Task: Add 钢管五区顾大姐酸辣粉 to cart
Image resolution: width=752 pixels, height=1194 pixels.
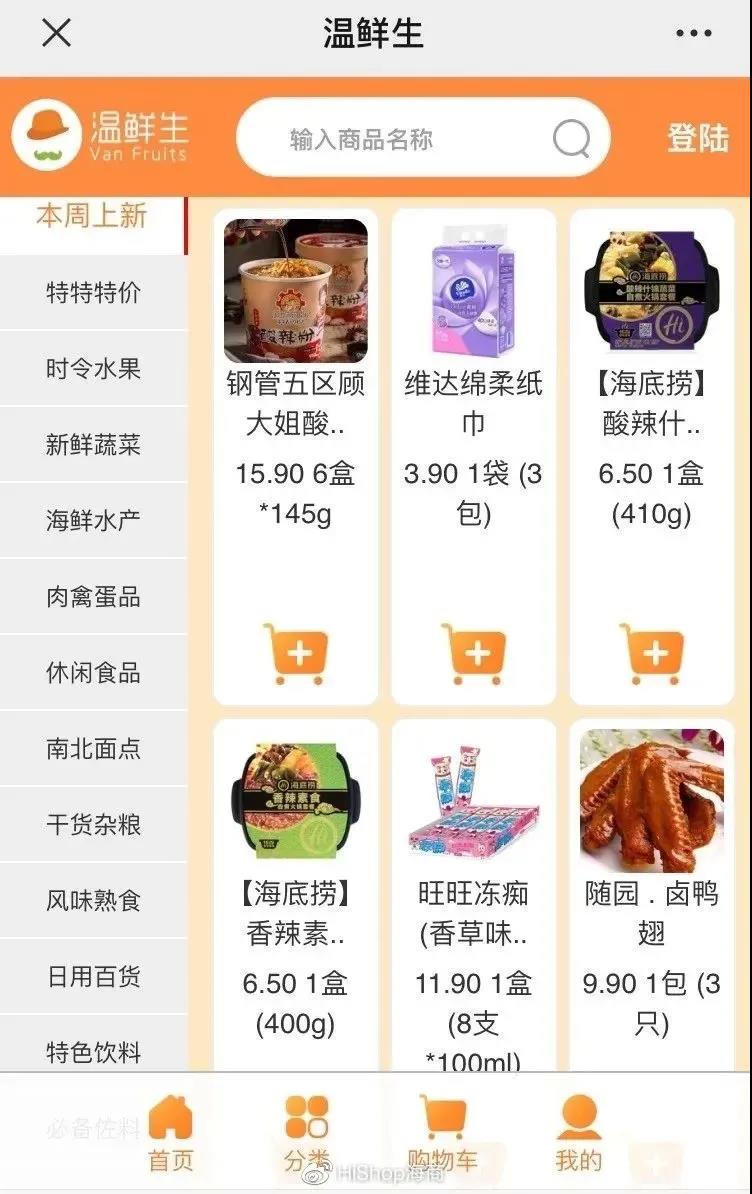Action: 297,653
